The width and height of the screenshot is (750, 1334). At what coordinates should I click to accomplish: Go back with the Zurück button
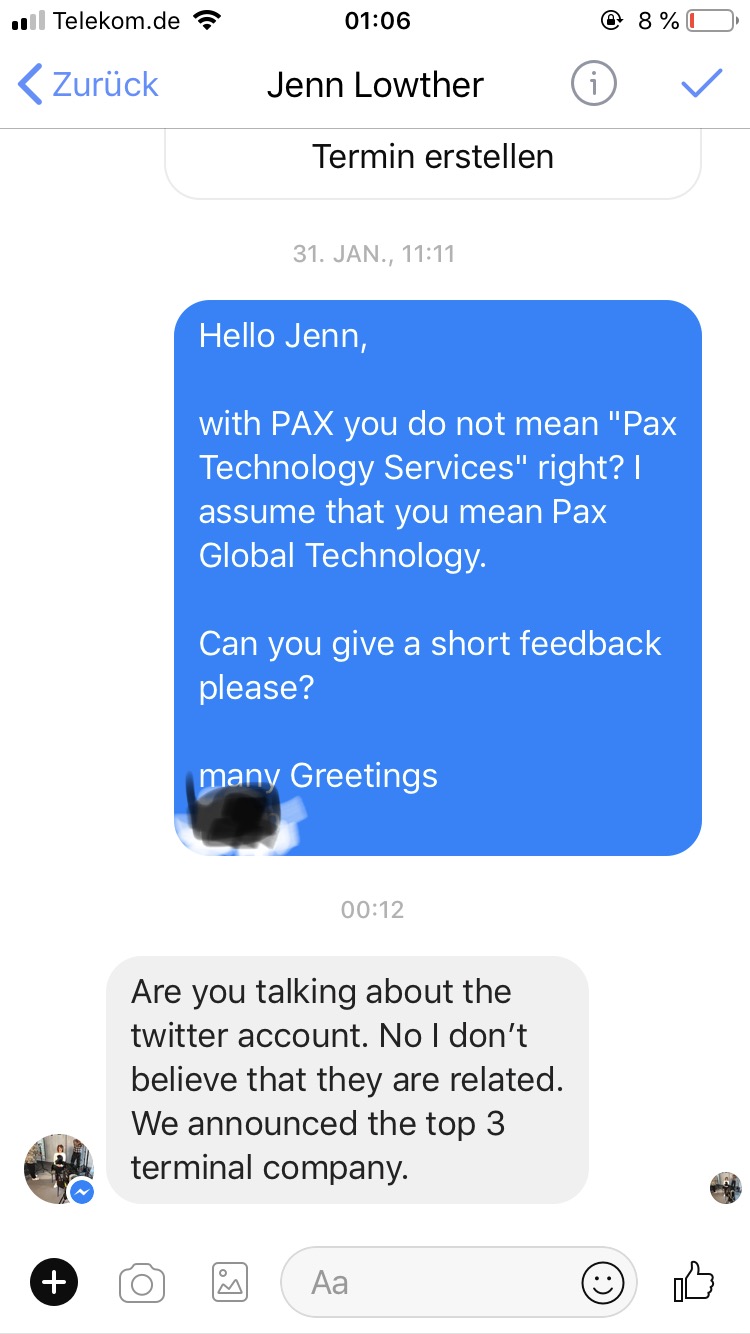(x=88, y=85)
